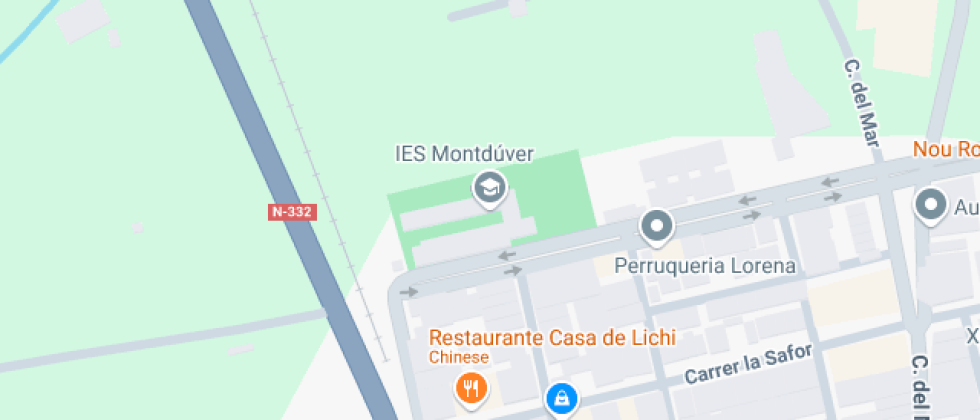Select the Perruqueria Lorena map pin
Image resolution: width=980 pixels, height=420 pixels.
tap(657, 226)
